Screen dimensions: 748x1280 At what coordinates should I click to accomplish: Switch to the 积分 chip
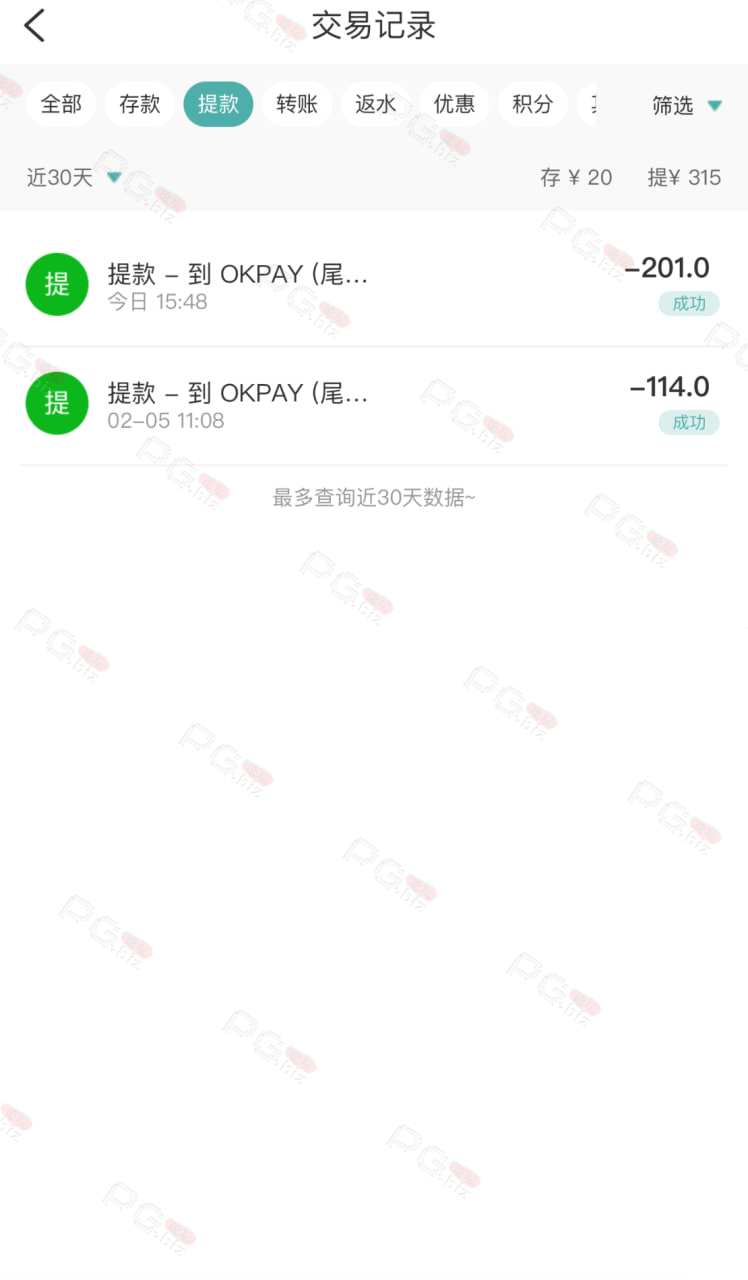pos(533,104)
